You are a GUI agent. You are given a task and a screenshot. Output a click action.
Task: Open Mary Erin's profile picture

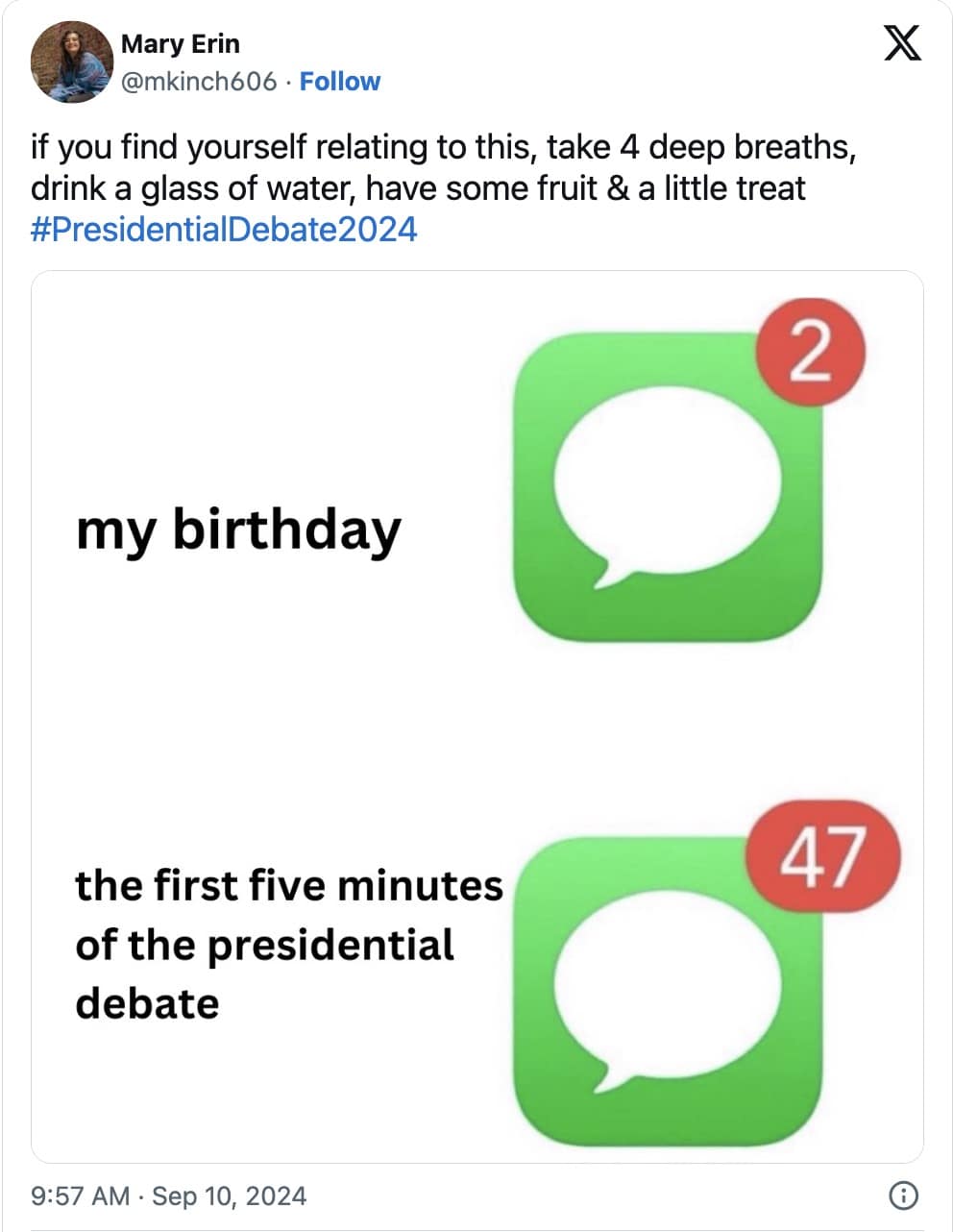point(71,62)
